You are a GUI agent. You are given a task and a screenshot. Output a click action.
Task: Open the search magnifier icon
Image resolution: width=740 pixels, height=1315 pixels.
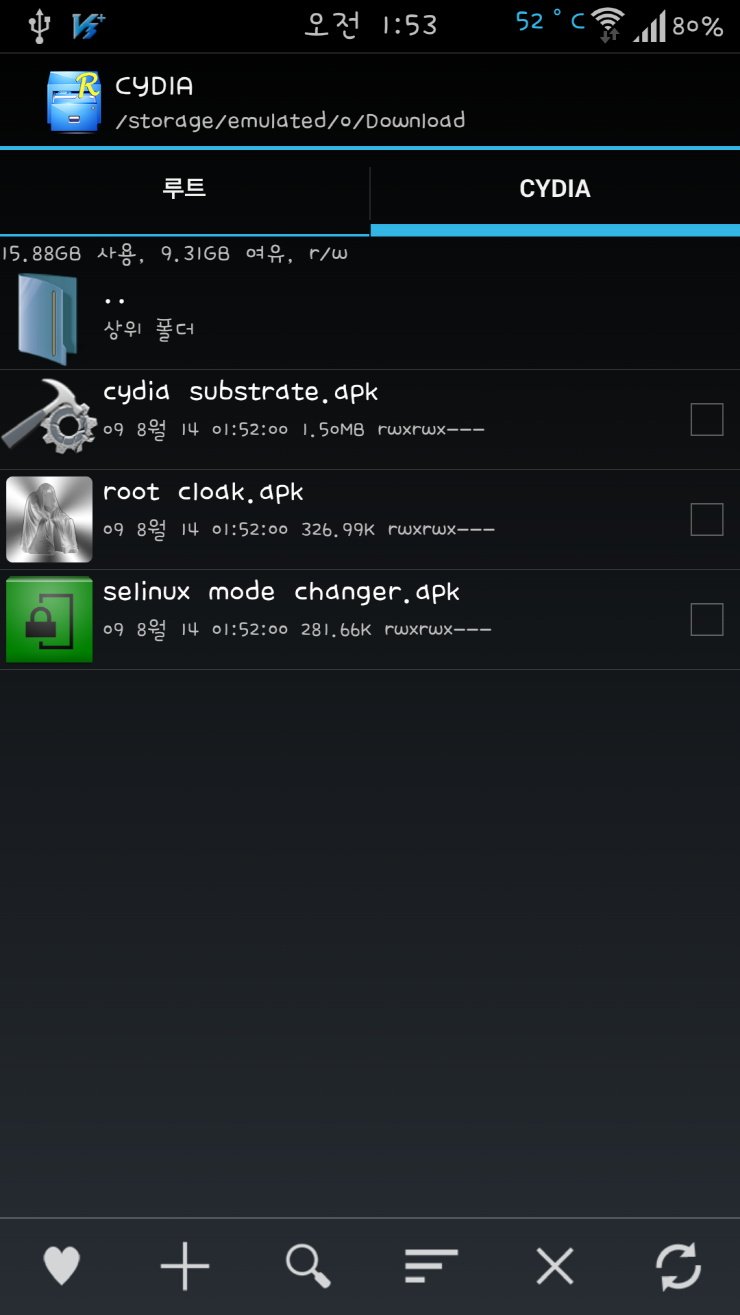tap(308, 1265)
